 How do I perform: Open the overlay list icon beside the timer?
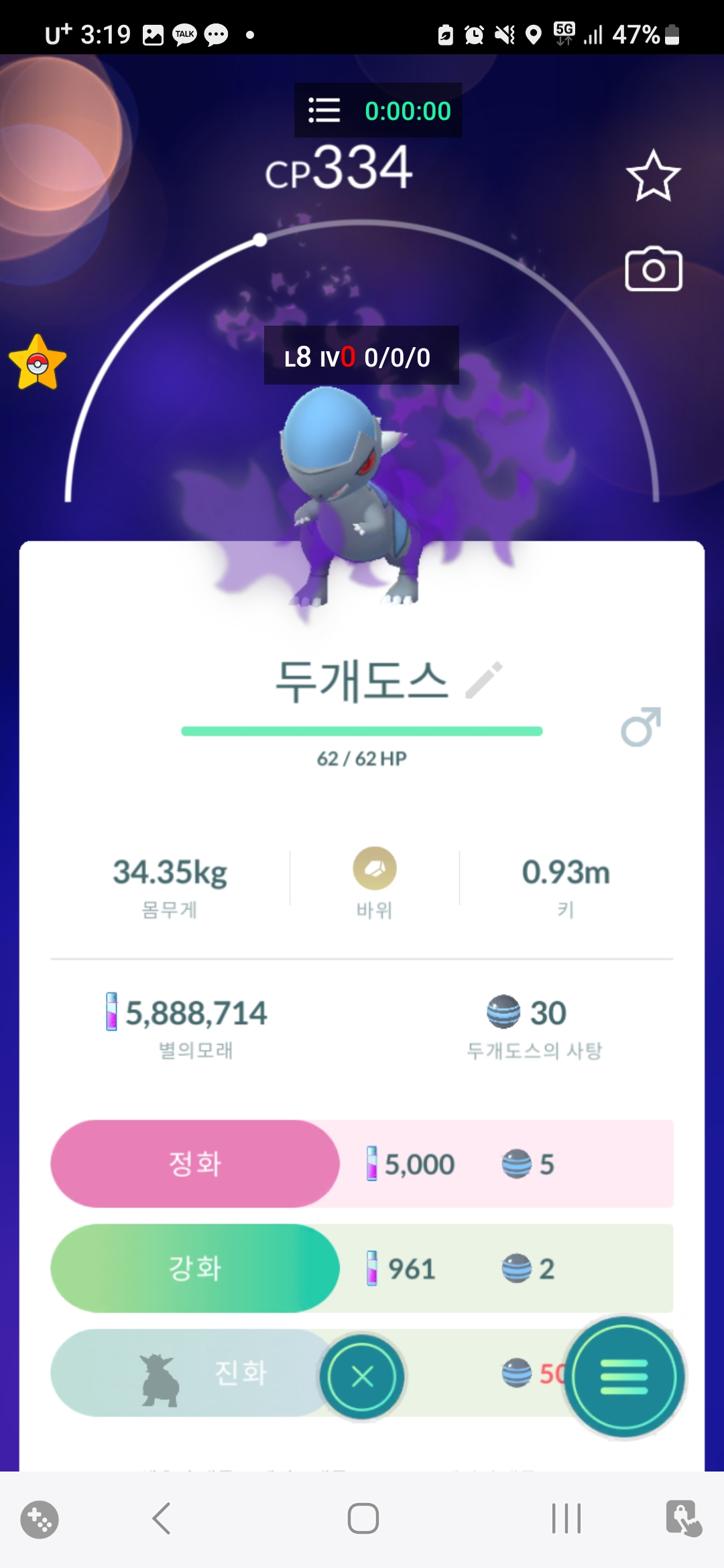point(324,111)
